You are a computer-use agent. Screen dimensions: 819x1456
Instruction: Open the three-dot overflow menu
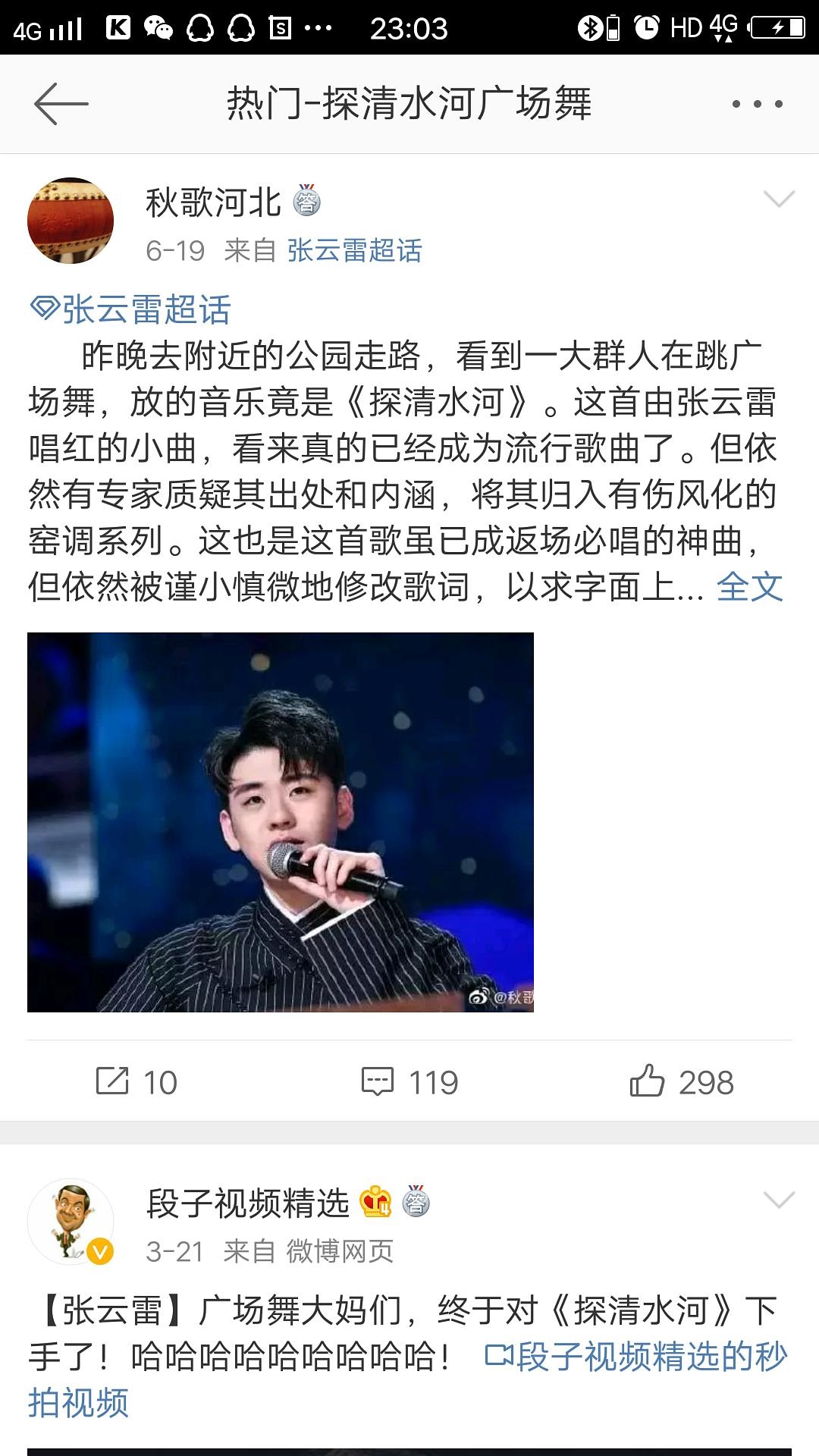757,104
